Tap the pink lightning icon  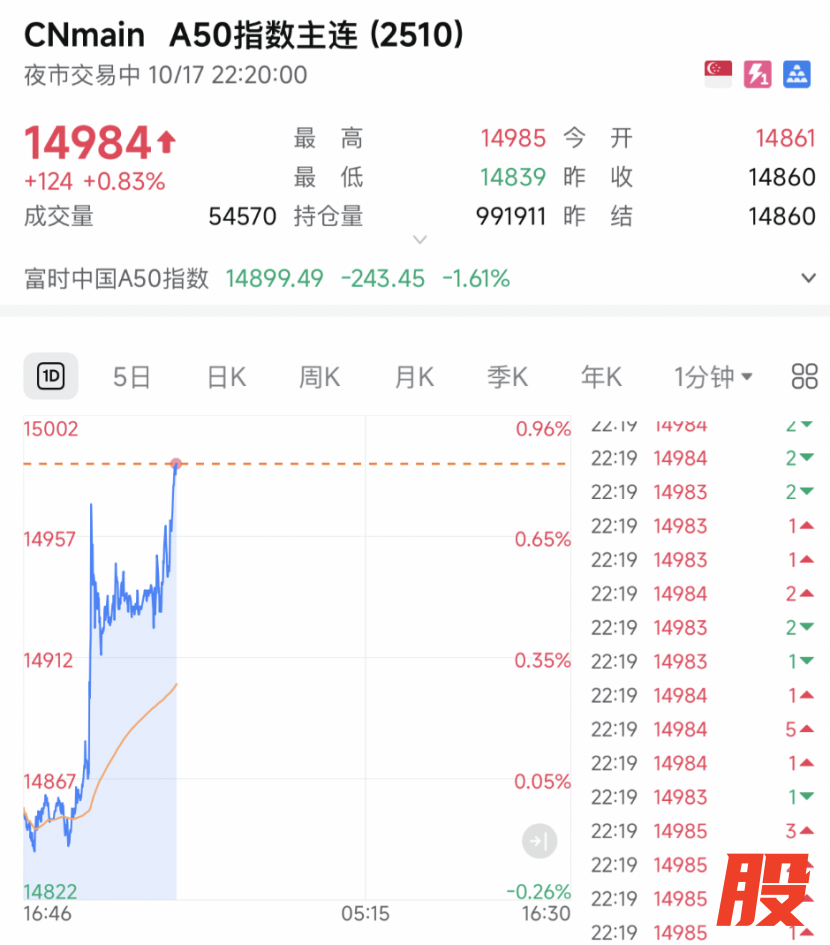tap(757, 75)
